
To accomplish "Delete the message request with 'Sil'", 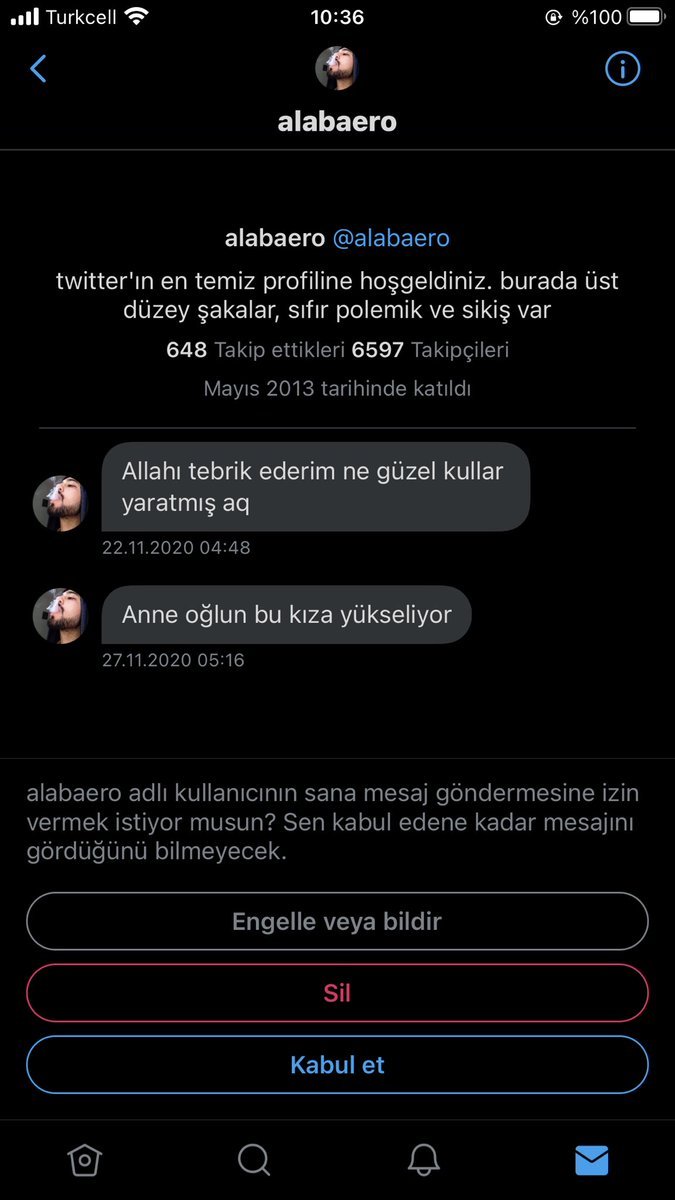I will point(337,993).
